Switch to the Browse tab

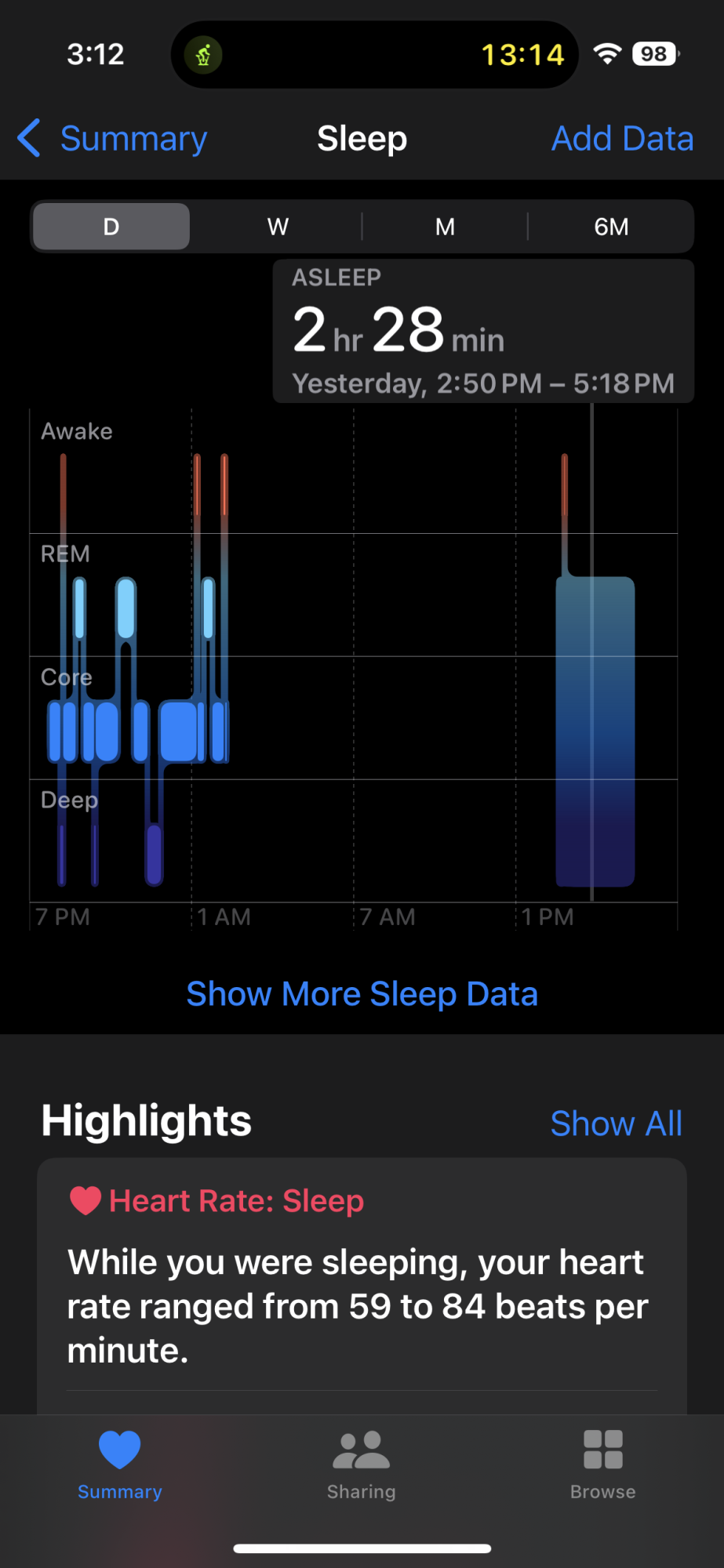(602, 1465)
